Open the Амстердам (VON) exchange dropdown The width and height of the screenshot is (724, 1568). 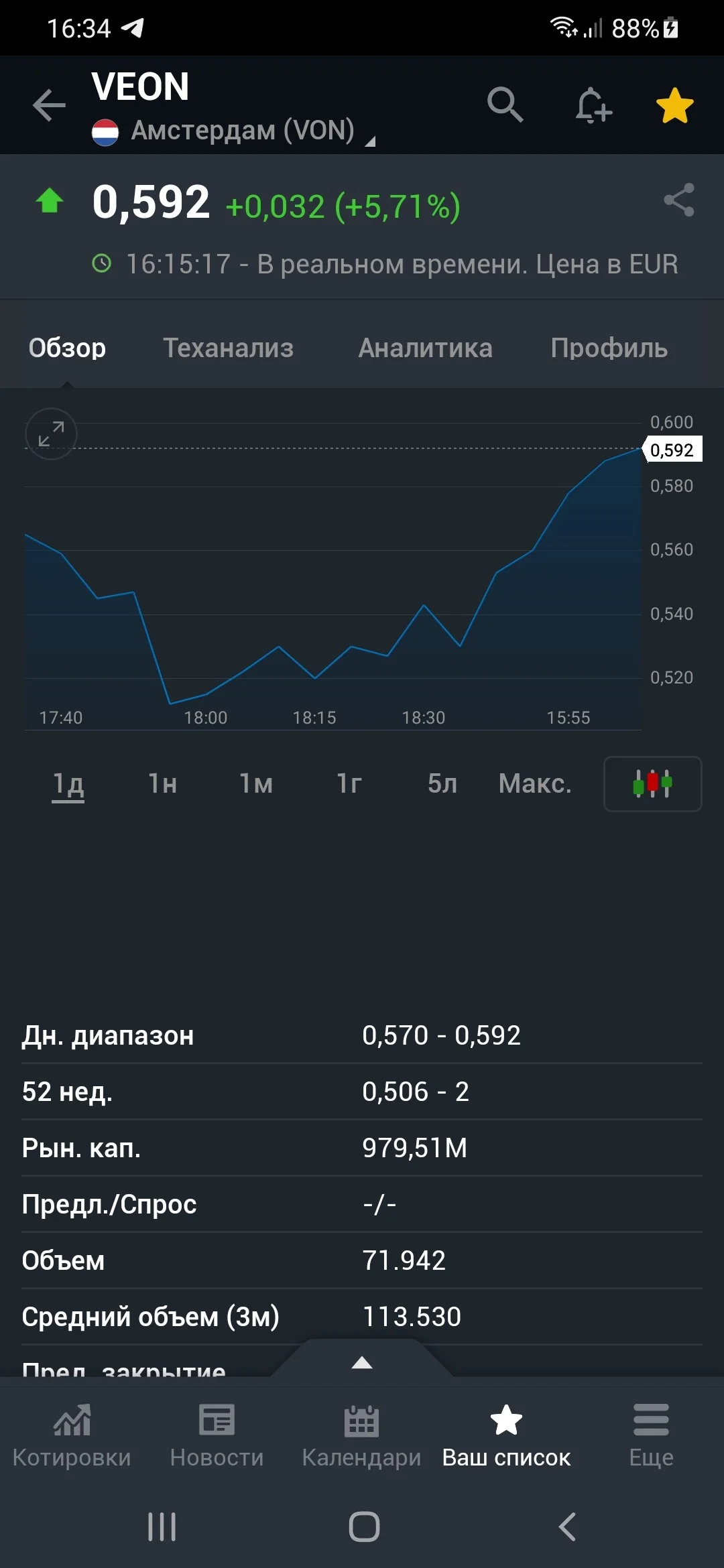click(x=233, y=131)
